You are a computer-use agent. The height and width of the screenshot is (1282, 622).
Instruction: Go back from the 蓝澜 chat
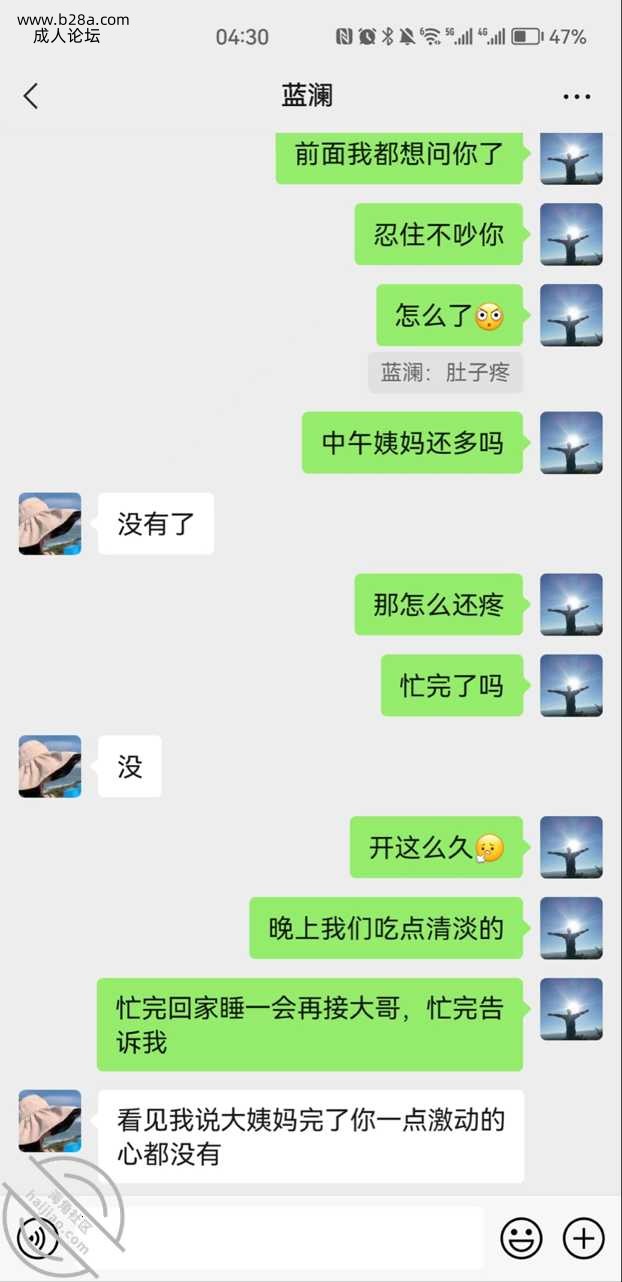(31, 96)
